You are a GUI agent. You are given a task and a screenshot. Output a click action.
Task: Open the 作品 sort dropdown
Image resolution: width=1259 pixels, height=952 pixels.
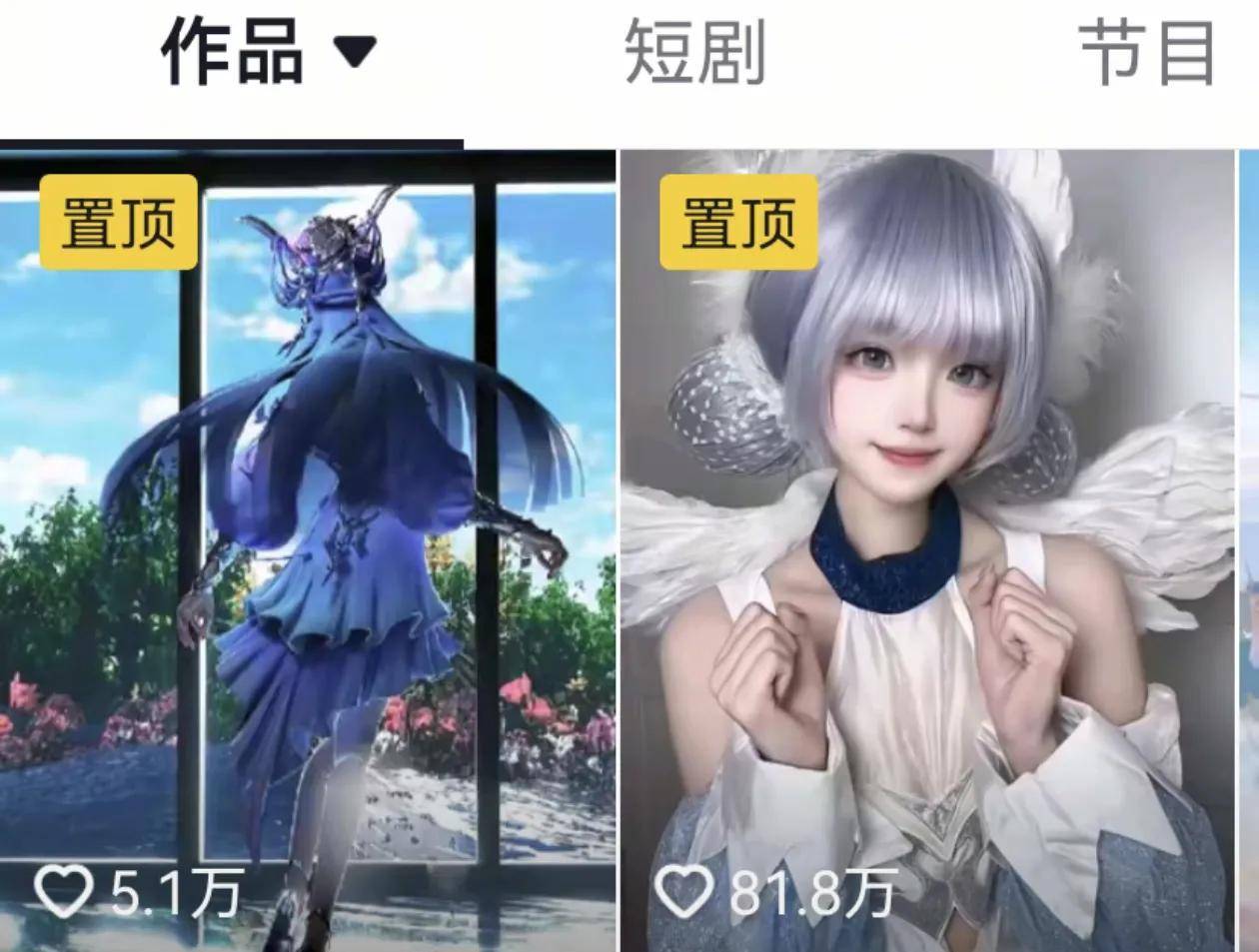point(353,50)
